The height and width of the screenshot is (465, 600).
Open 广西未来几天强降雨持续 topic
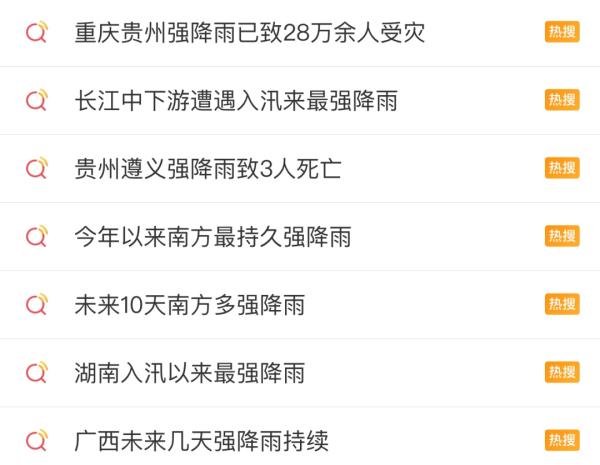tap(201, 440)
